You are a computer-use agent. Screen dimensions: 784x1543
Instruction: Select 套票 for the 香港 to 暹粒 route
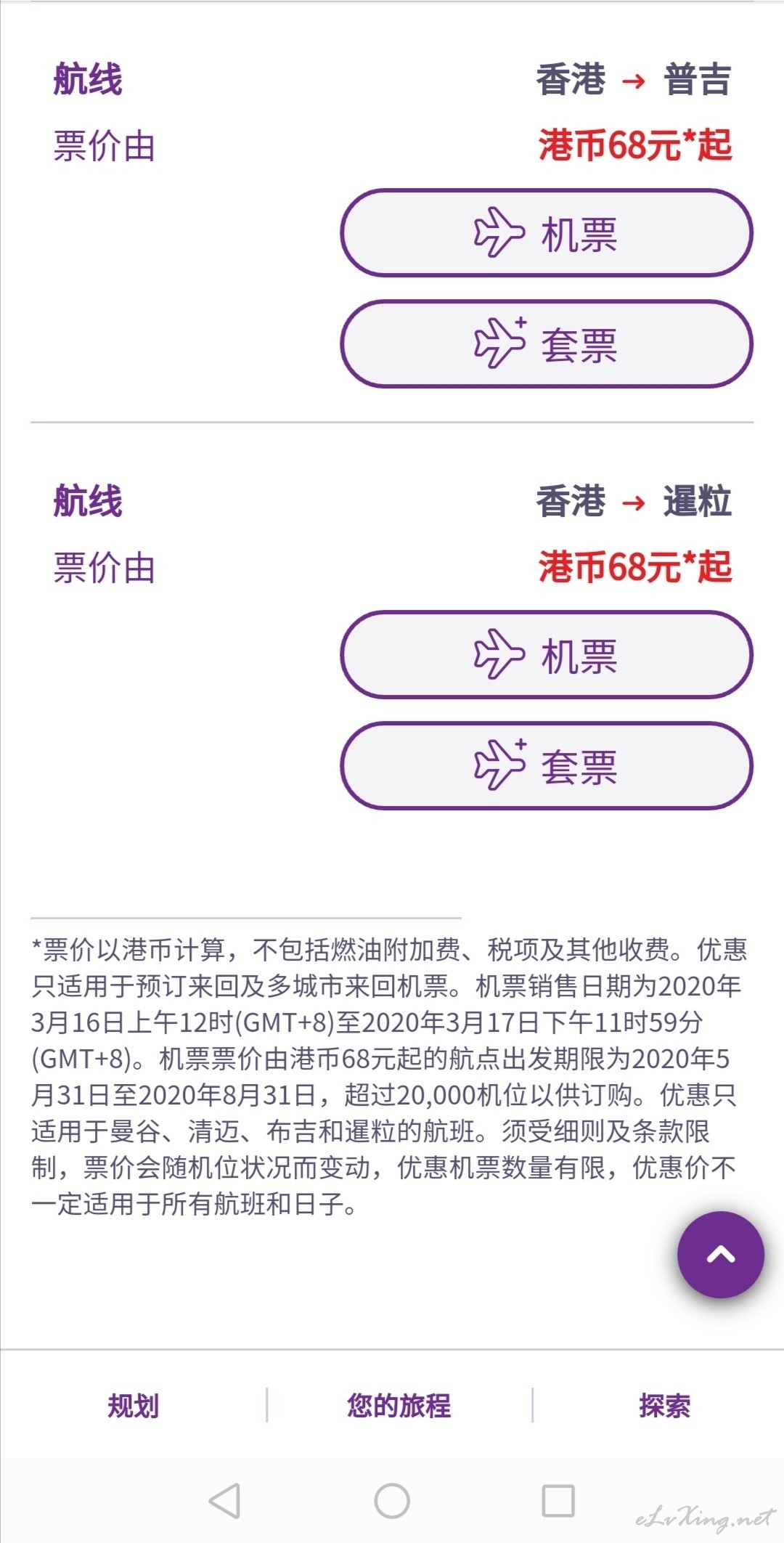(x=547, y=765)
